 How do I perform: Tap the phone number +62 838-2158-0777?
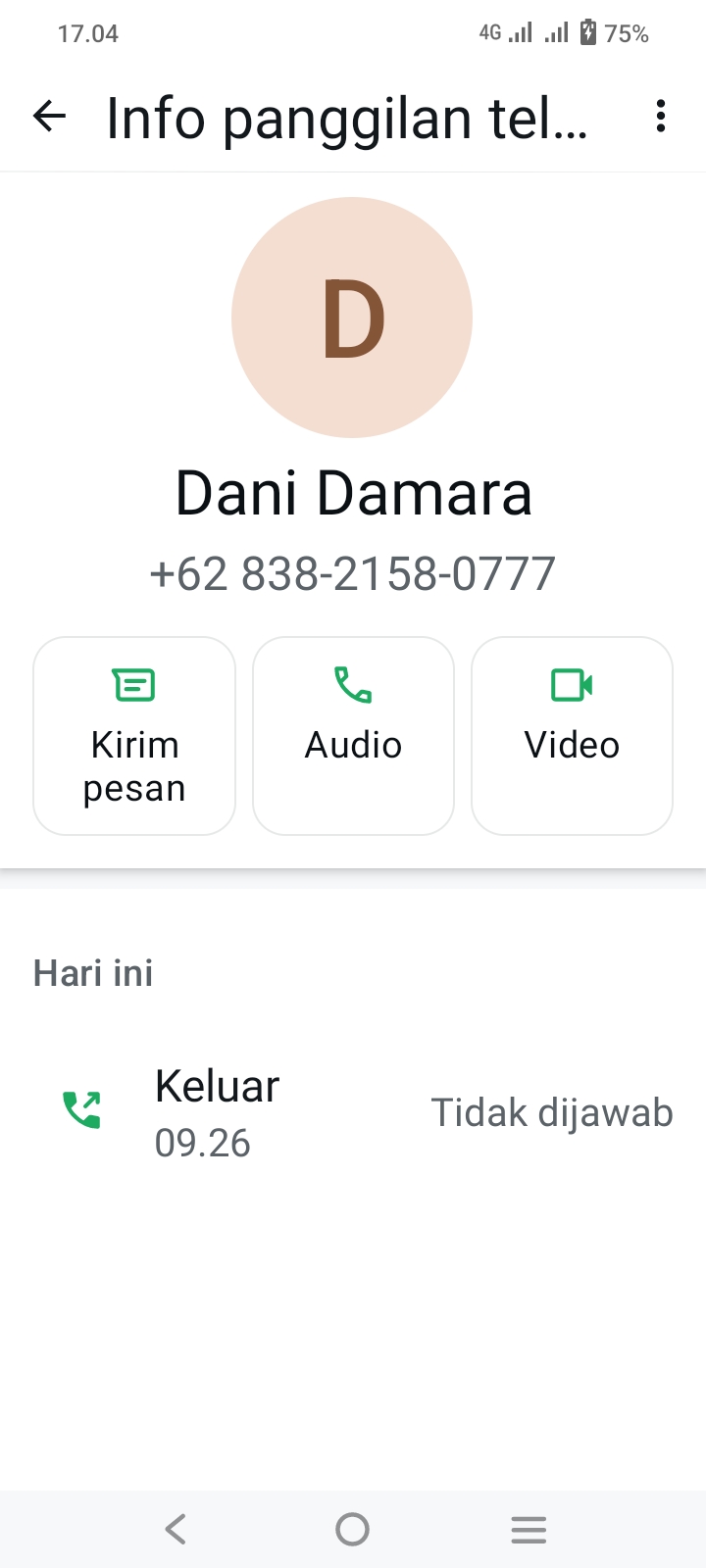pos(353,574)
